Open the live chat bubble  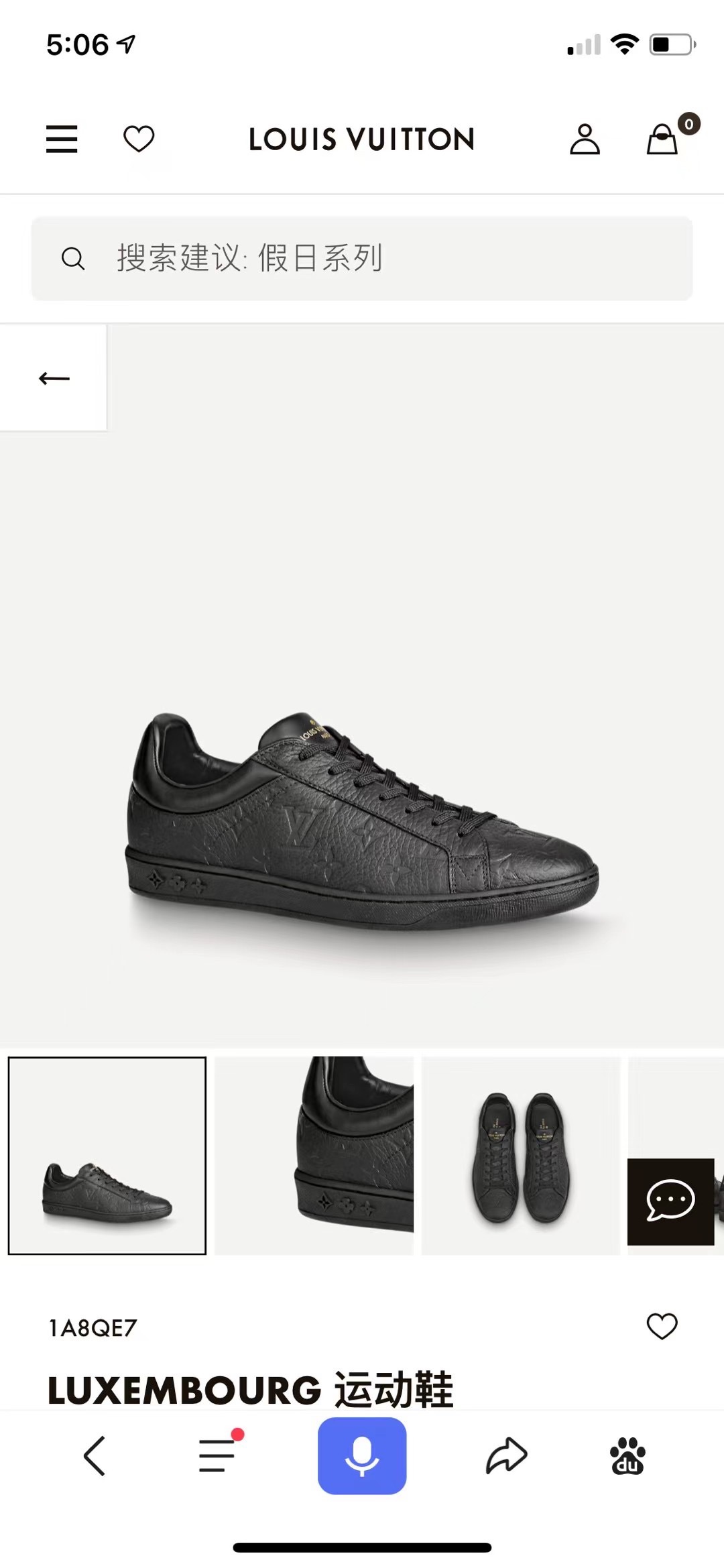point(670,1201)
